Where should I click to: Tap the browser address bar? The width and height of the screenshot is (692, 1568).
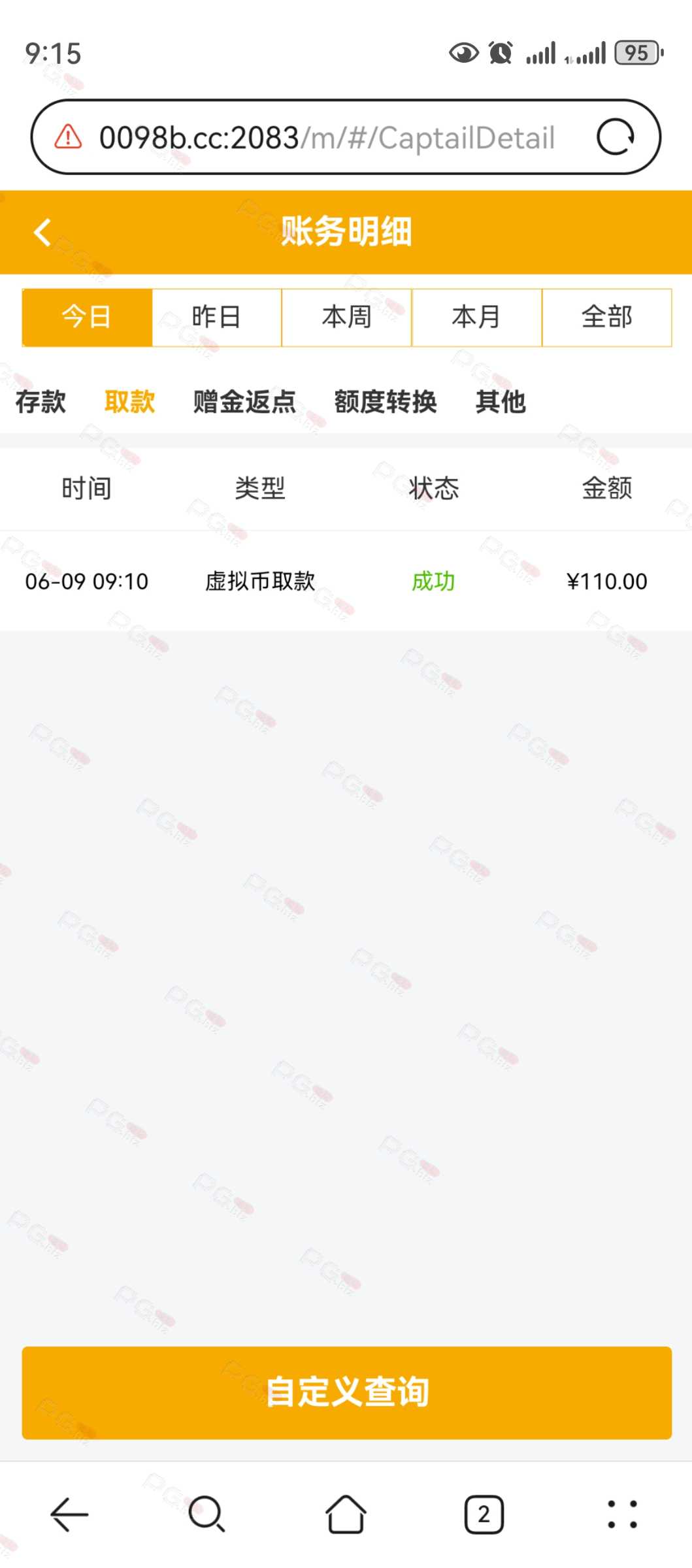coord(346,137)
